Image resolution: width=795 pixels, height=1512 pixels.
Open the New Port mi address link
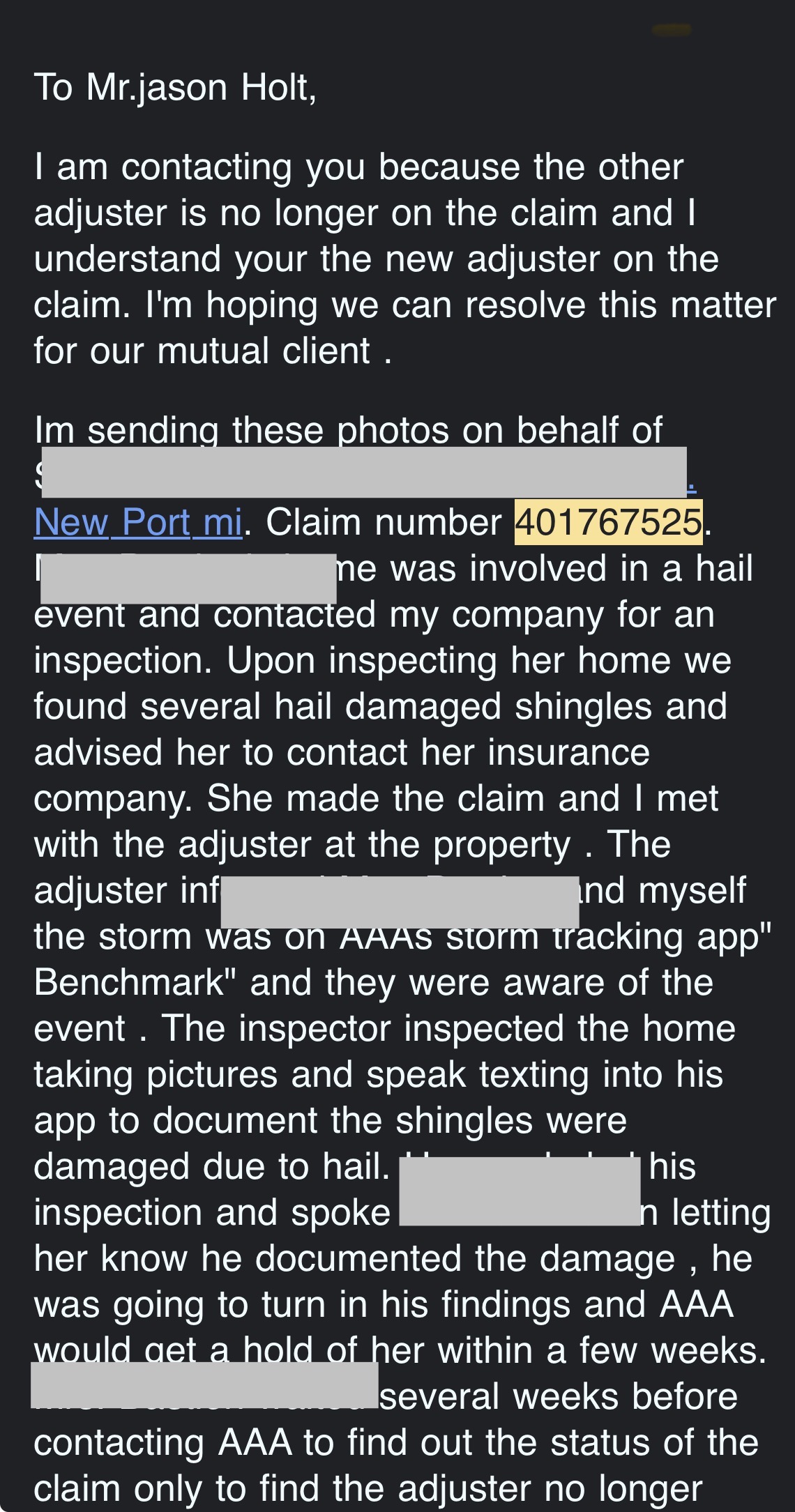pos(138,522)
